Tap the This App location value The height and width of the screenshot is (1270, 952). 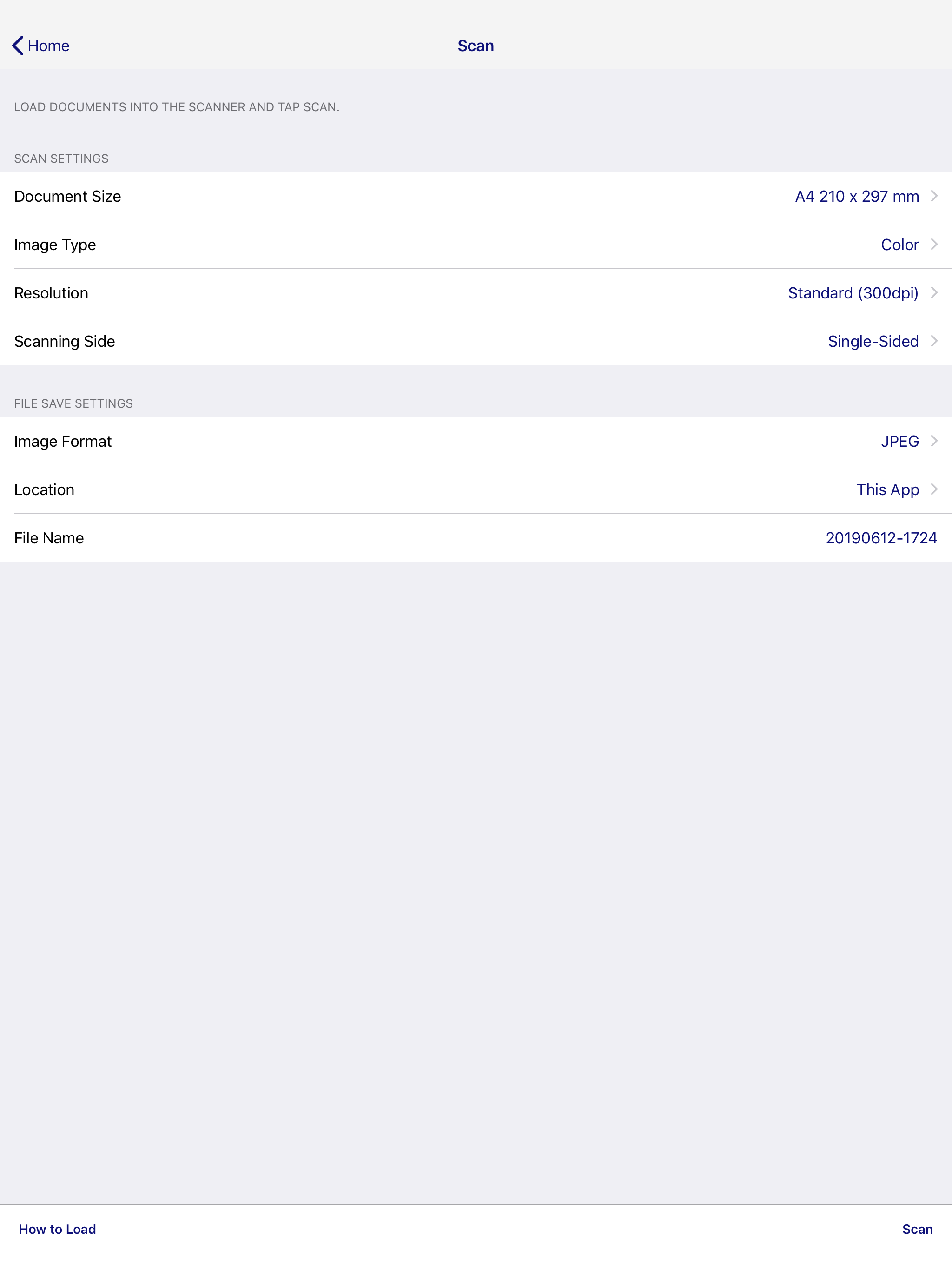[888, 489]
